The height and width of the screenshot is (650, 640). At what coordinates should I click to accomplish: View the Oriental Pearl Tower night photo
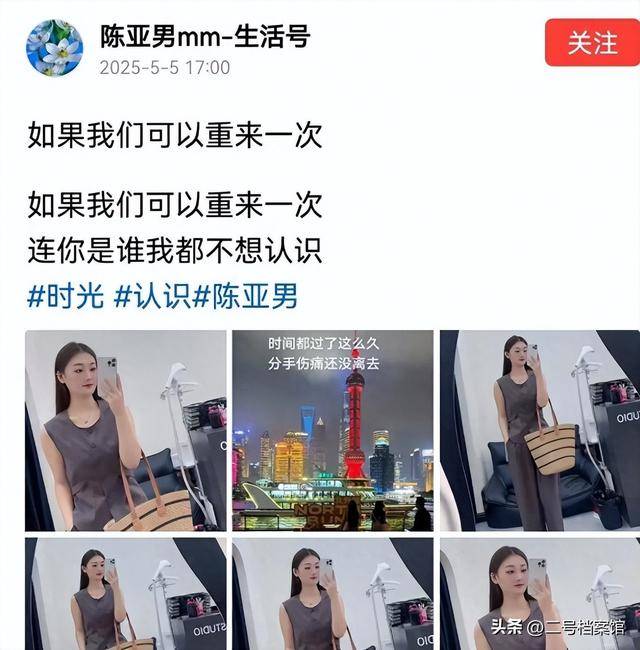332,430
